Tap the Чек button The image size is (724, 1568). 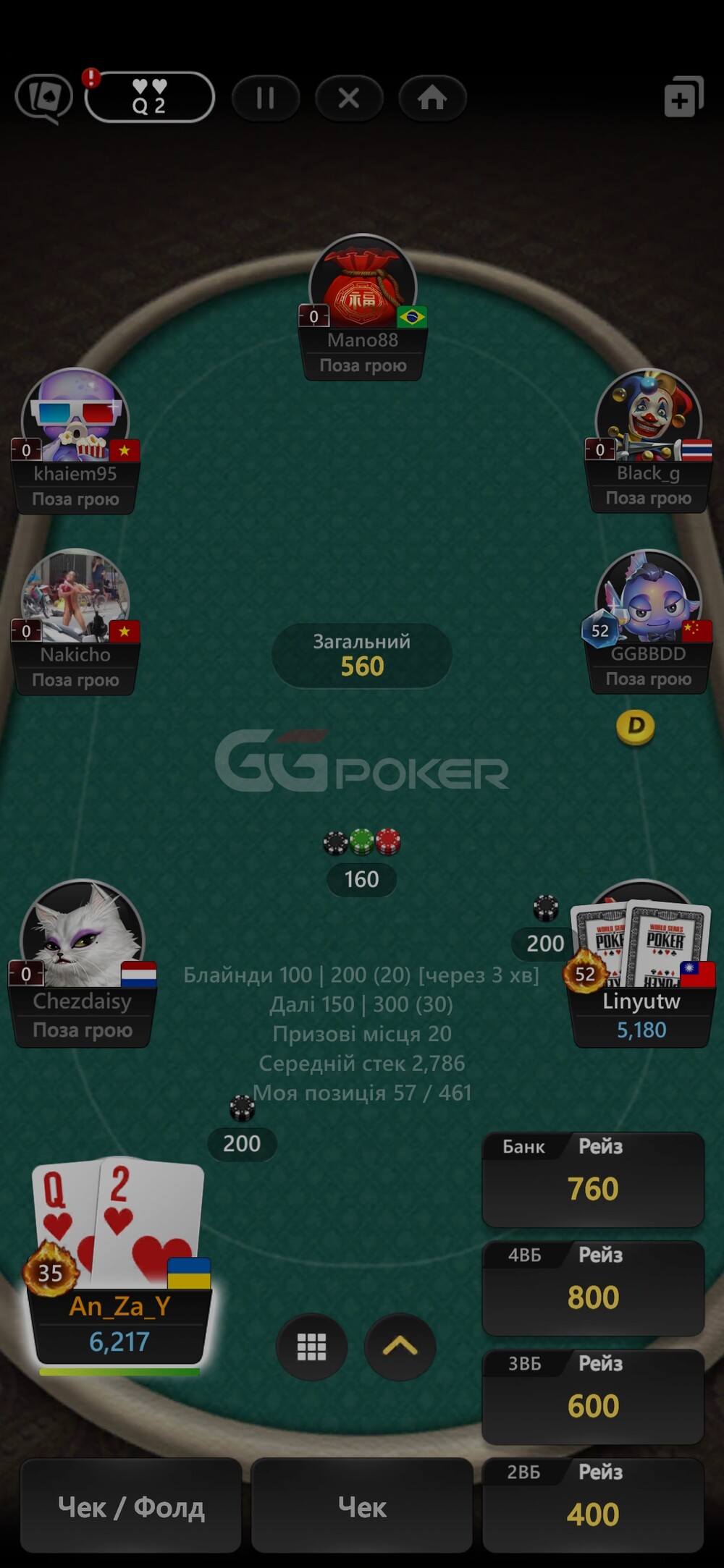click(x=362, y=1505)
